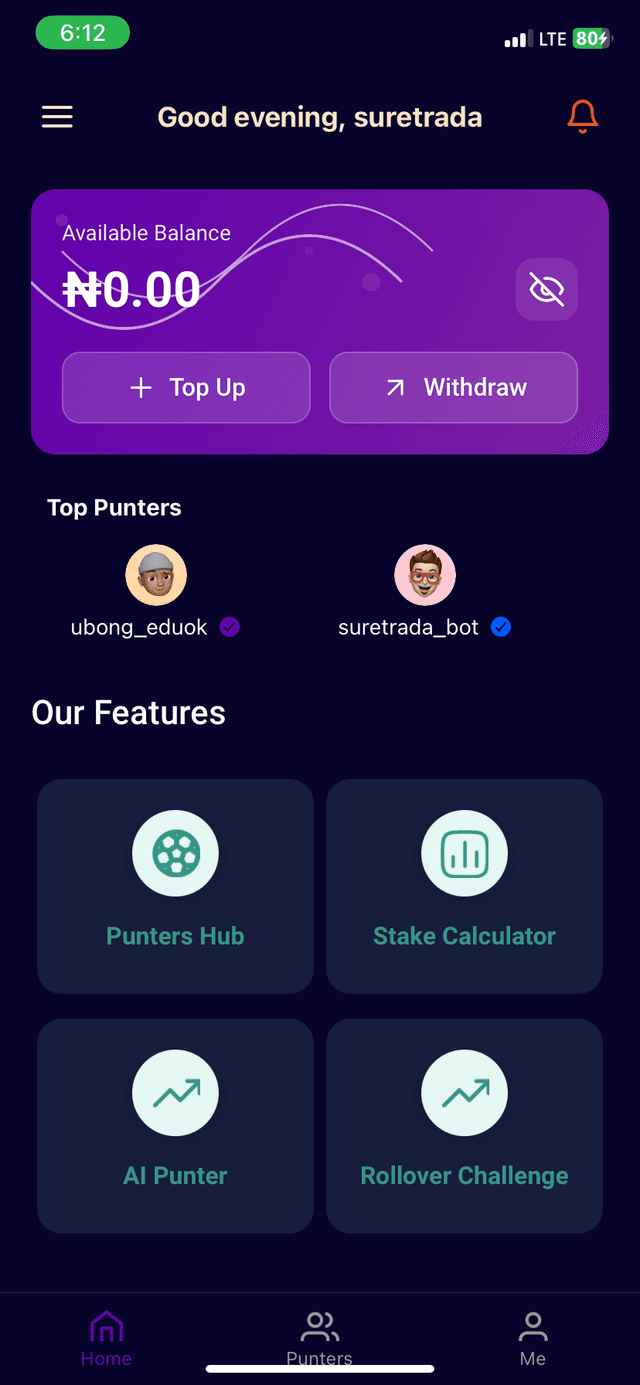Go to the Me tab
The height and width of the screenshot is (1385, 640).
pyautogui.click(x=533, y=1338)
